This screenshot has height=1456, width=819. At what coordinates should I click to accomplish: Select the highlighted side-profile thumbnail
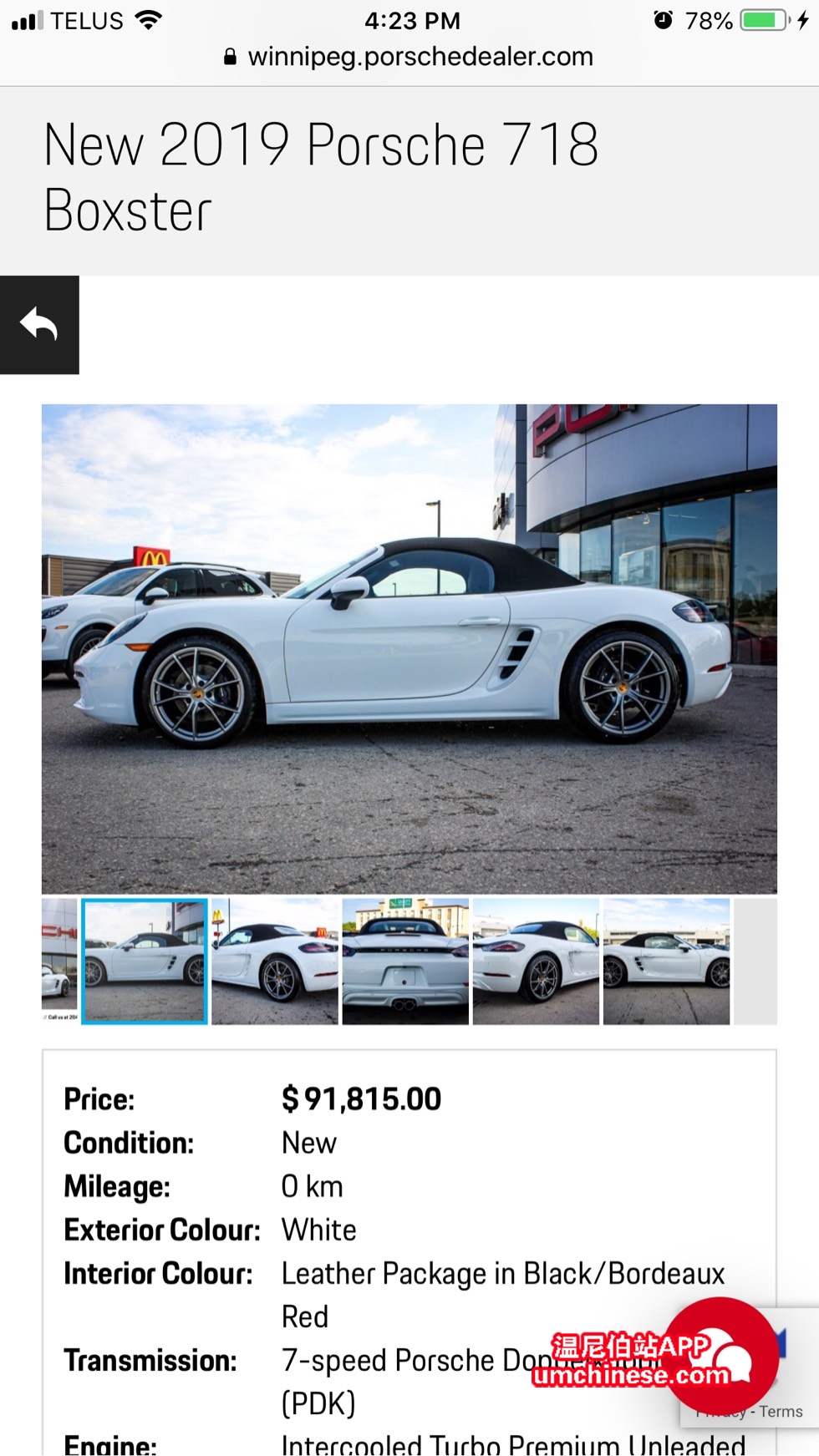[145, 961]
